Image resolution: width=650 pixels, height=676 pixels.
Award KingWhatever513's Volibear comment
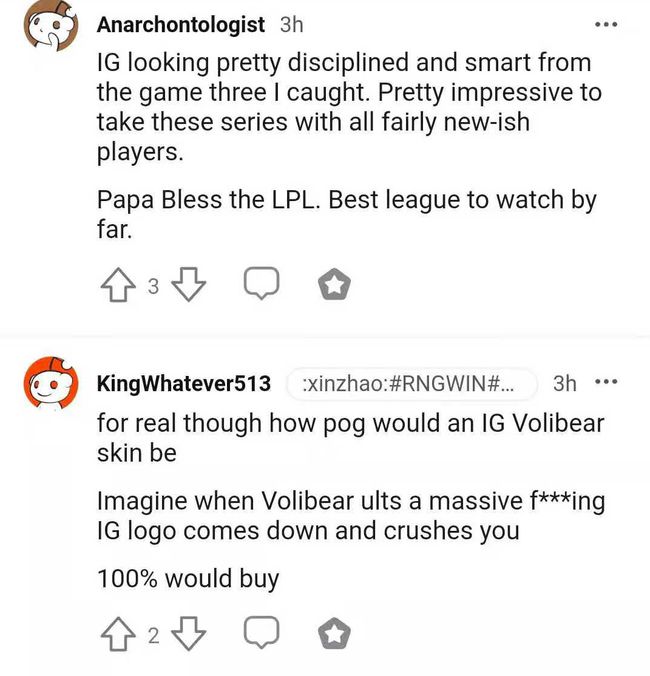334,632
